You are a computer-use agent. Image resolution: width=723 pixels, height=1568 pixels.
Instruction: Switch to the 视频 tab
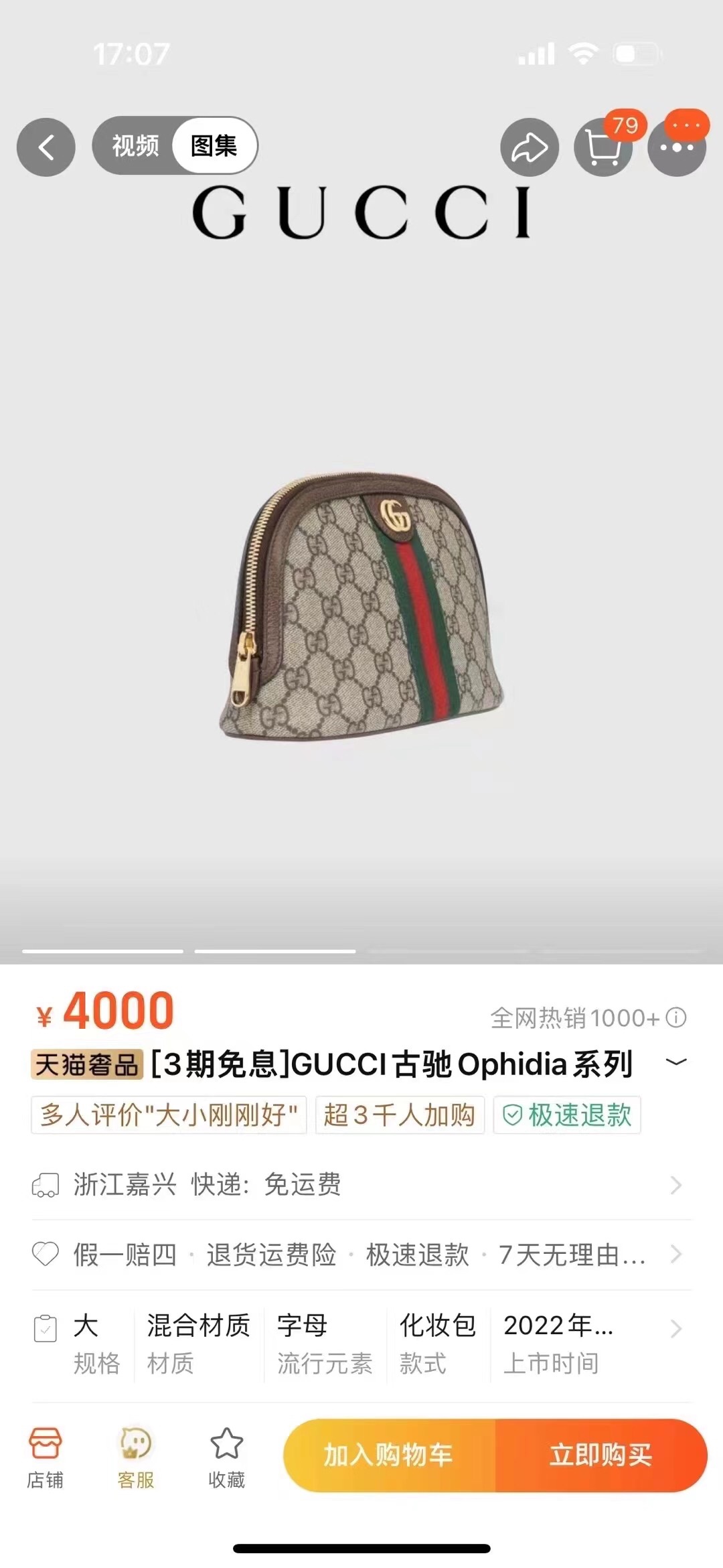(135, 145)
